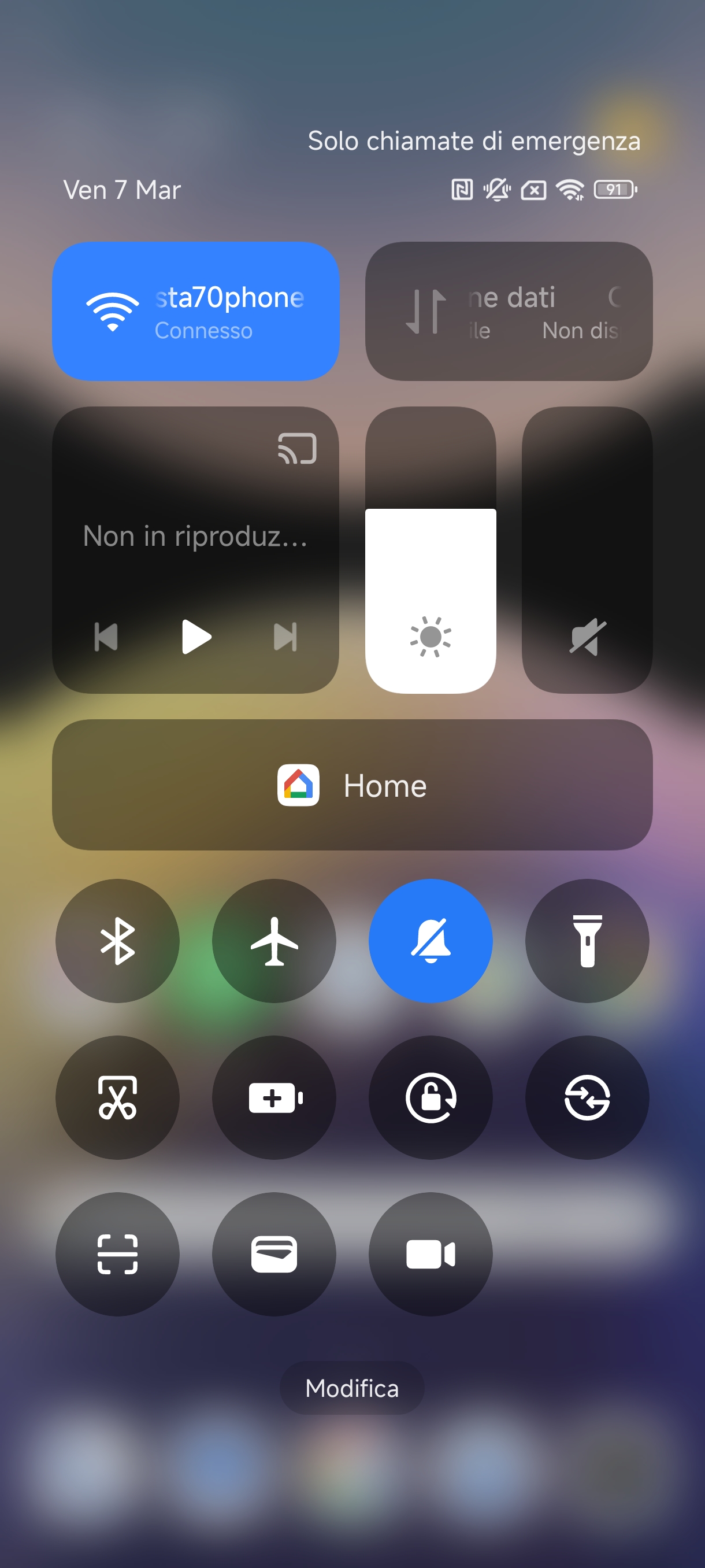Open the cast icon in media player

pos(297,449)
